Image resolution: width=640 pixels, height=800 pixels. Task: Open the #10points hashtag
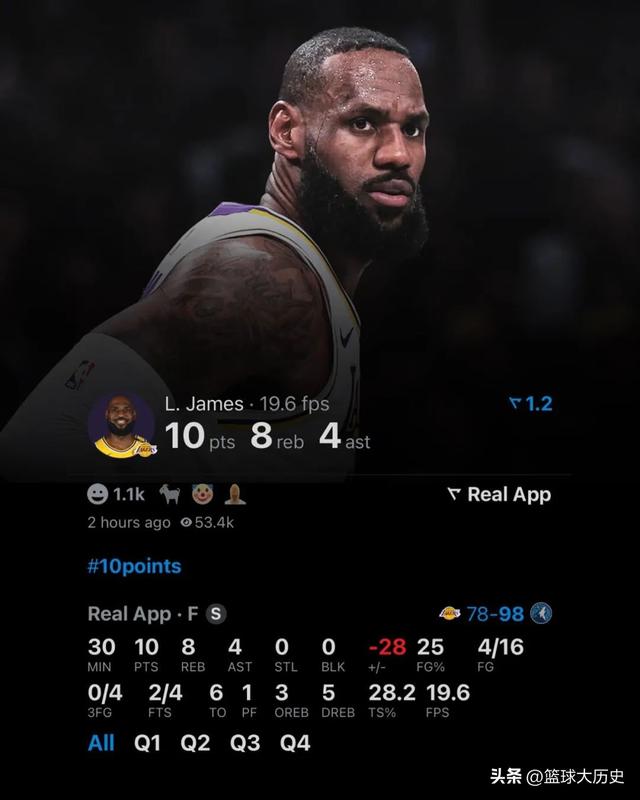(x=134, y=566)
